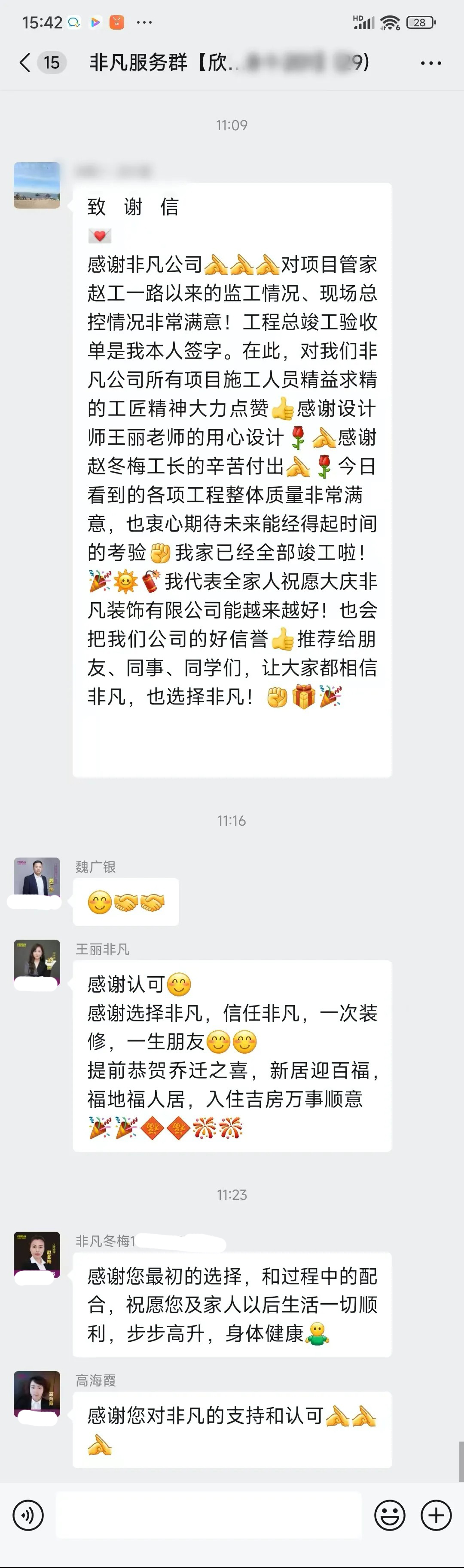Viewport: 464px width, 1568px height.
Task: Open the plus attachments menu
Action: (x=436, y=1514)
